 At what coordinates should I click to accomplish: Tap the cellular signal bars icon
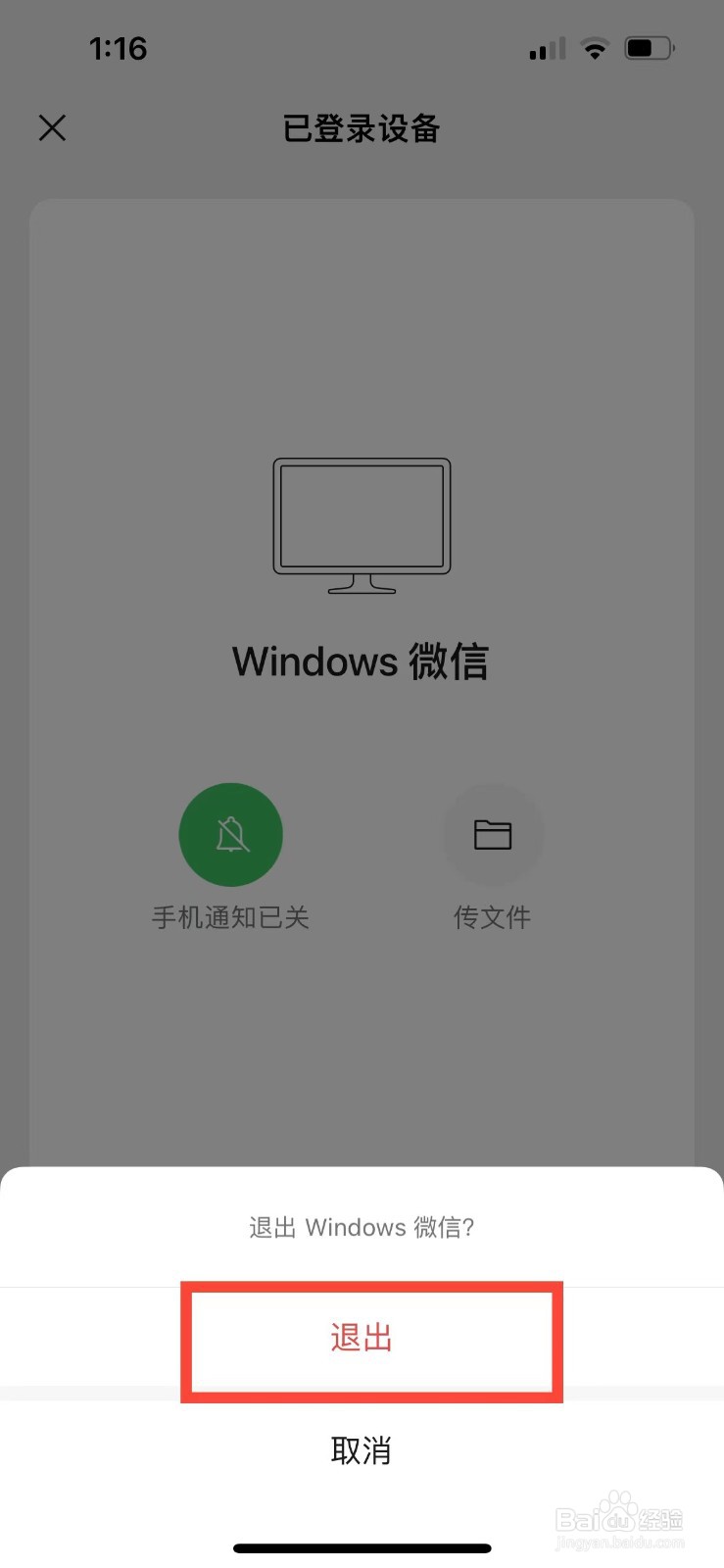point(545,47)
